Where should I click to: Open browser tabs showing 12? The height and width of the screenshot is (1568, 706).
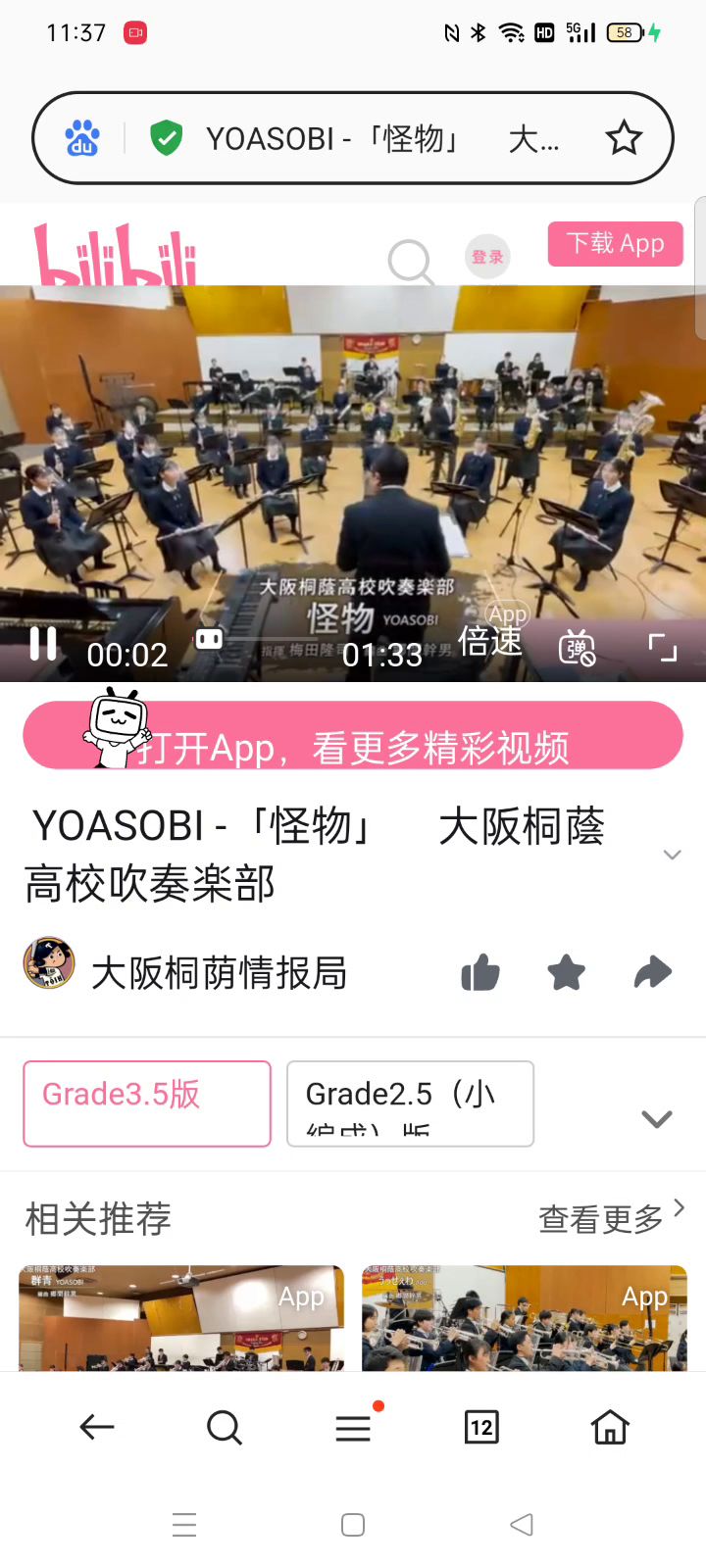click(480, 1427)
